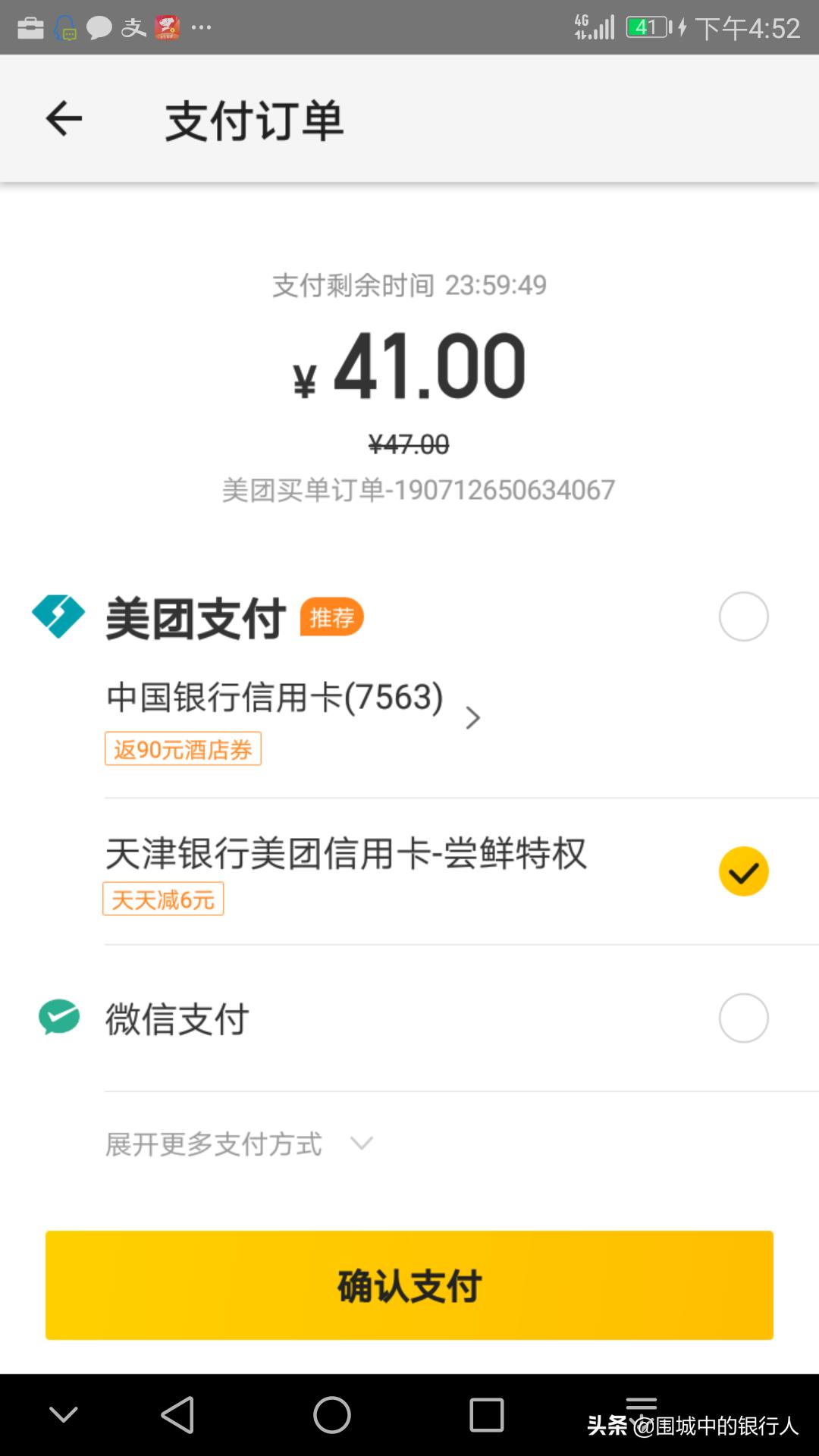Image resolution: width=819 pixels, height=1456 pixels.
Task: Tap the 推荐 tag beside 美团支付
Action: point(331,617)
